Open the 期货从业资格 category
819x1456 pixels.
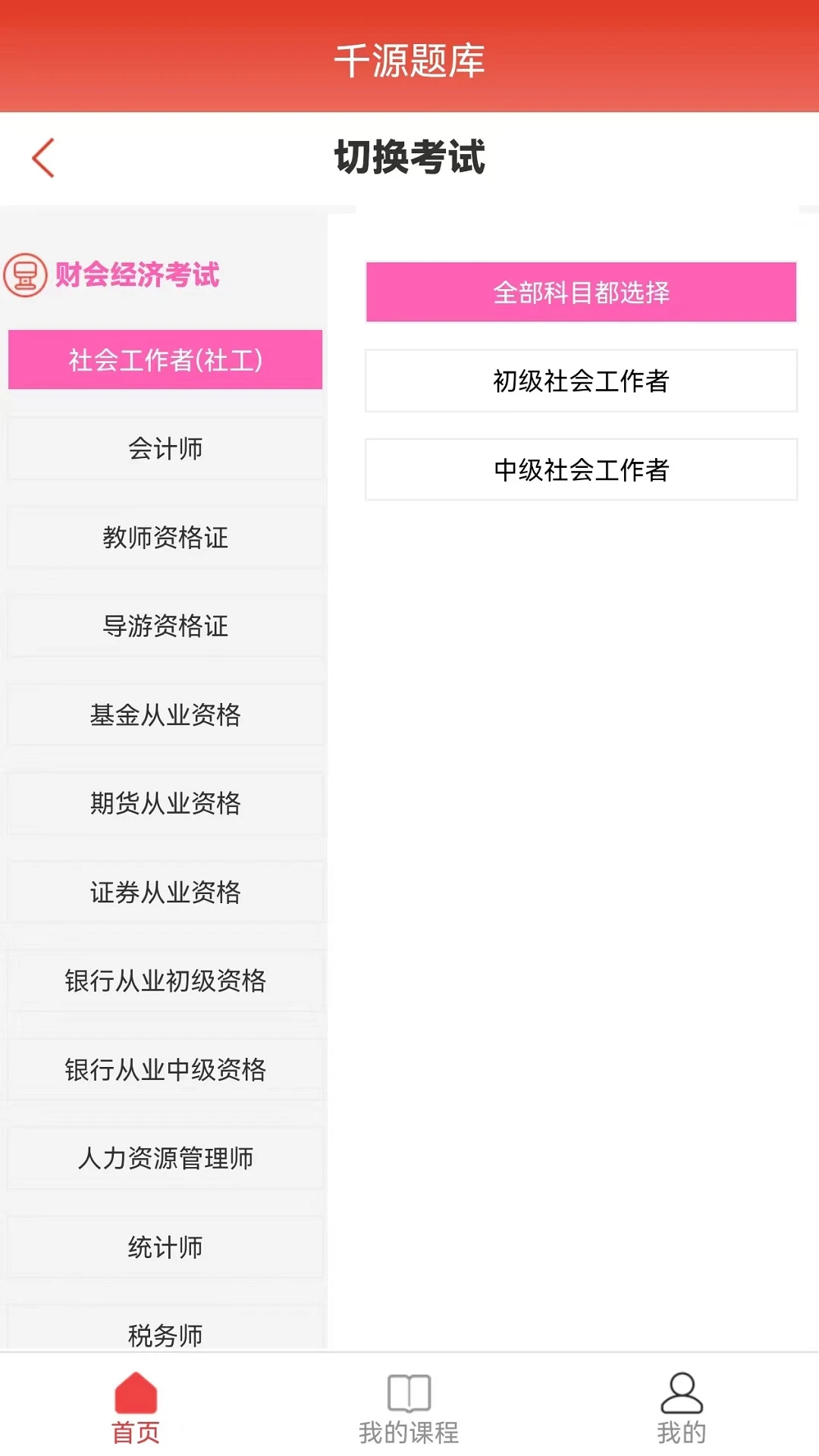coord(165,804)
